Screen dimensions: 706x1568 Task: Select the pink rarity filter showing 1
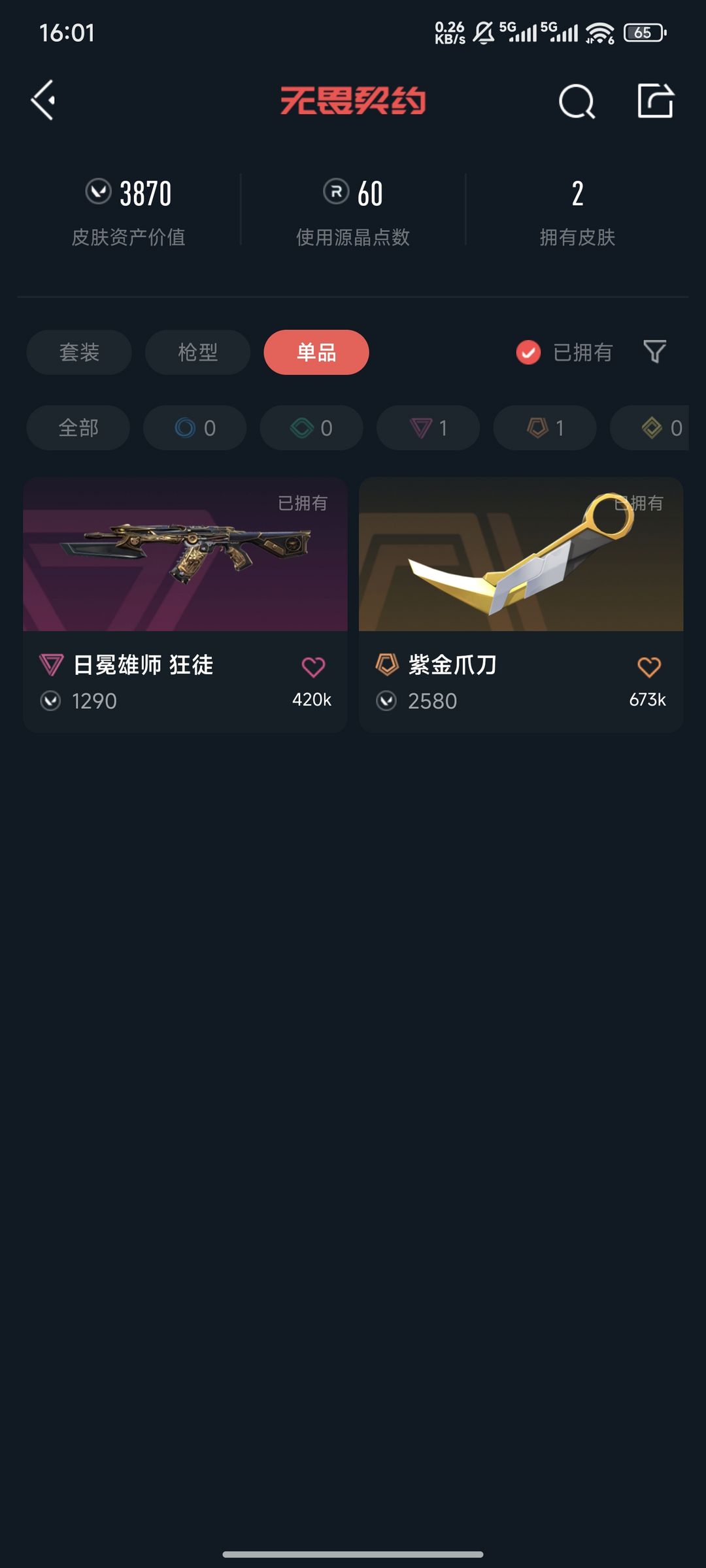[x=428, y=428]
